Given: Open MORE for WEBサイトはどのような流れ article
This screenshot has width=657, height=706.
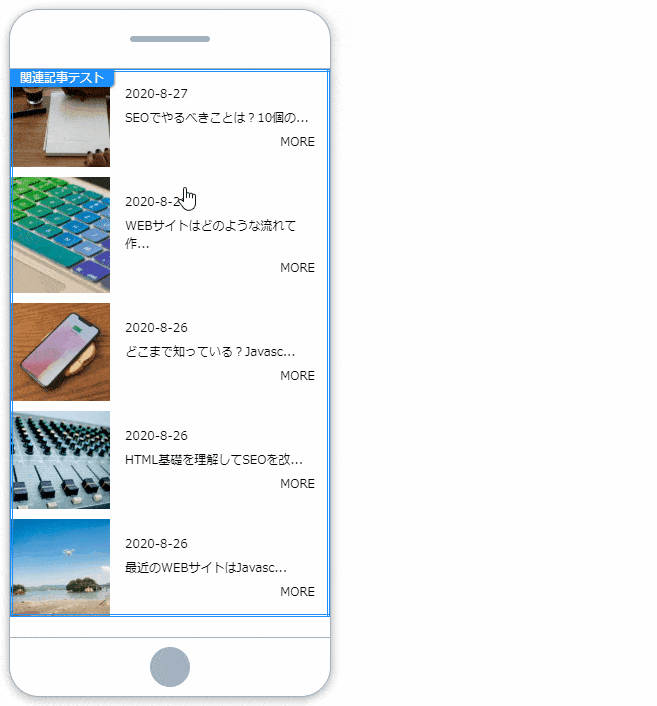Looking at the screenshot, I should coord(297,268).
